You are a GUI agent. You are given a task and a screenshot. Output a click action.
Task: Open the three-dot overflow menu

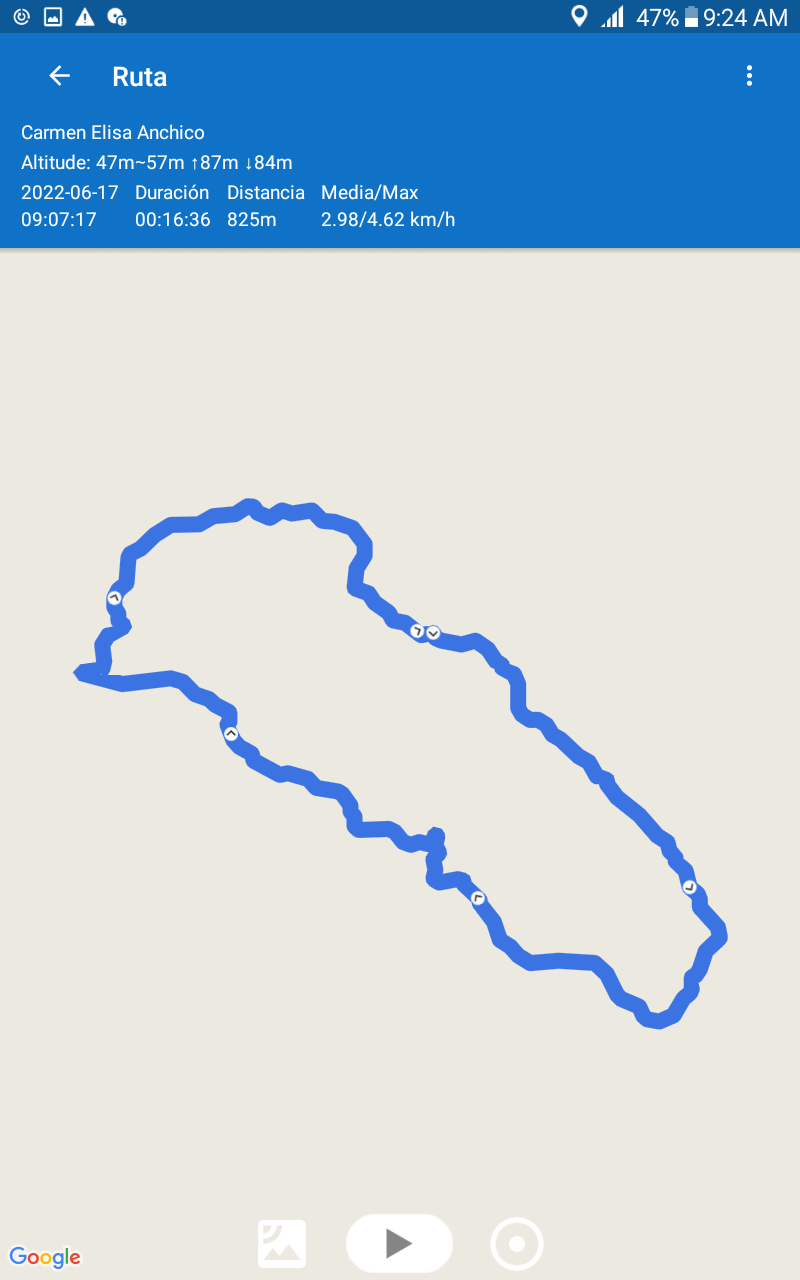(x=749, y=76)
